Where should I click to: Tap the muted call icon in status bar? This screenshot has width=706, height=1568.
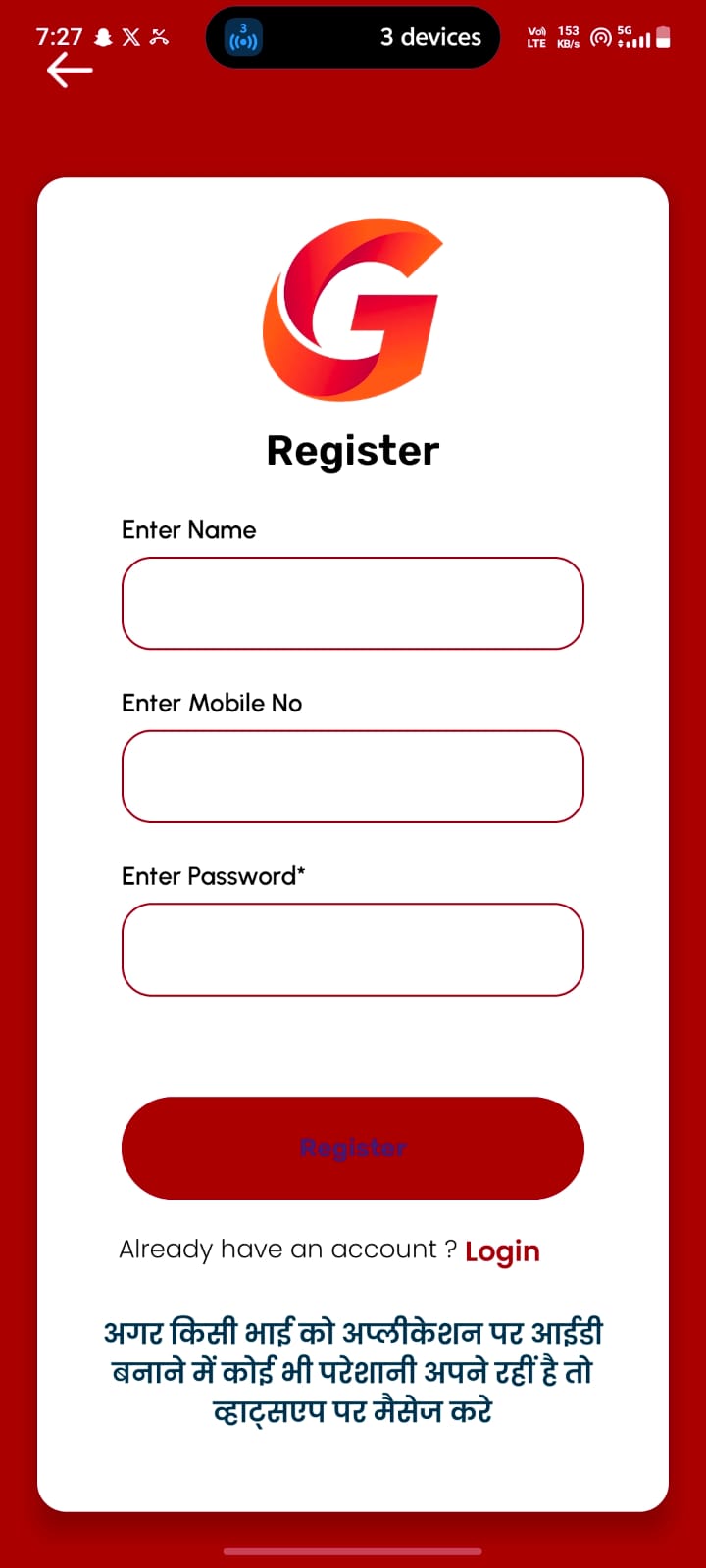(159, 35)
